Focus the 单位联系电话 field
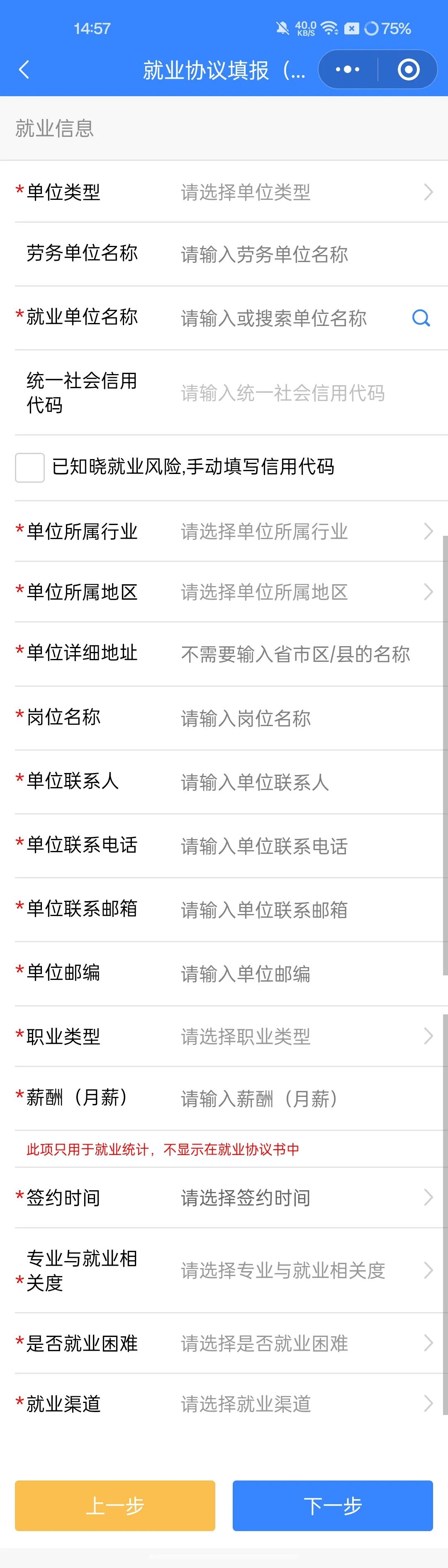The height and width of the screenshot is (1568, 448). [304, 846]
